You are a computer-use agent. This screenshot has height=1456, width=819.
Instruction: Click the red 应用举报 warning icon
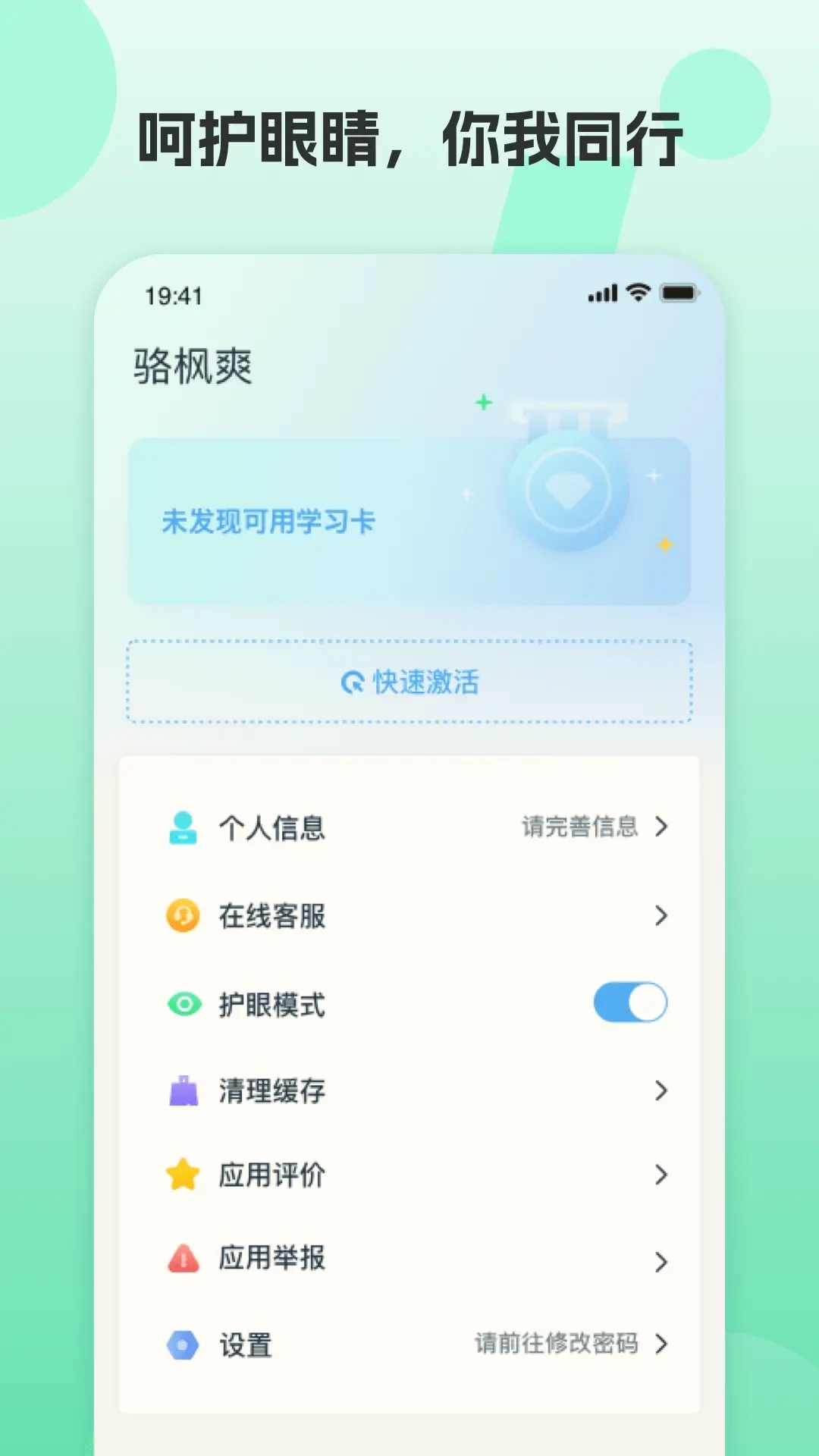click(182, 1258)
